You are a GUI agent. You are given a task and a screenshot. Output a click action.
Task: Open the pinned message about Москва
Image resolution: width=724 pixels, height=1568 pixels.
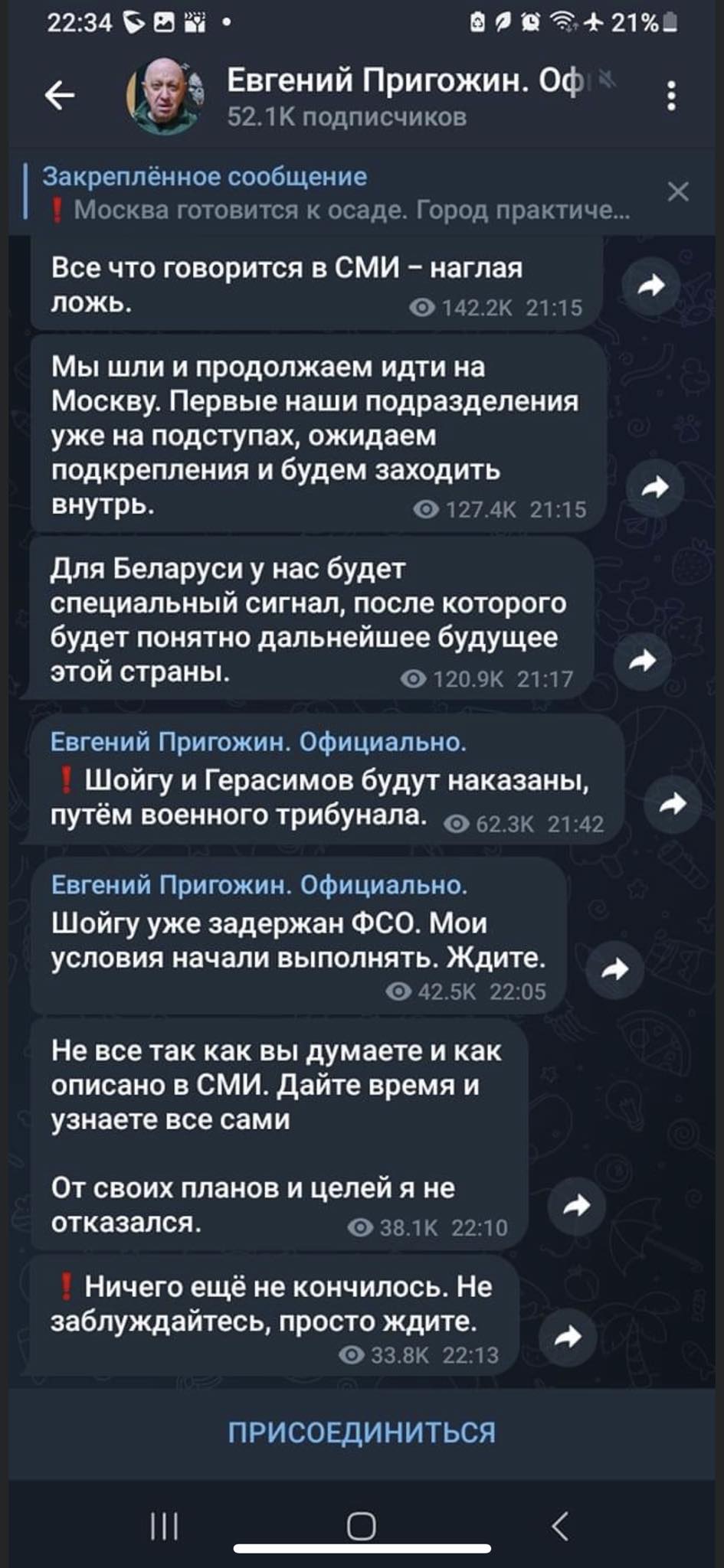(337, 193)
